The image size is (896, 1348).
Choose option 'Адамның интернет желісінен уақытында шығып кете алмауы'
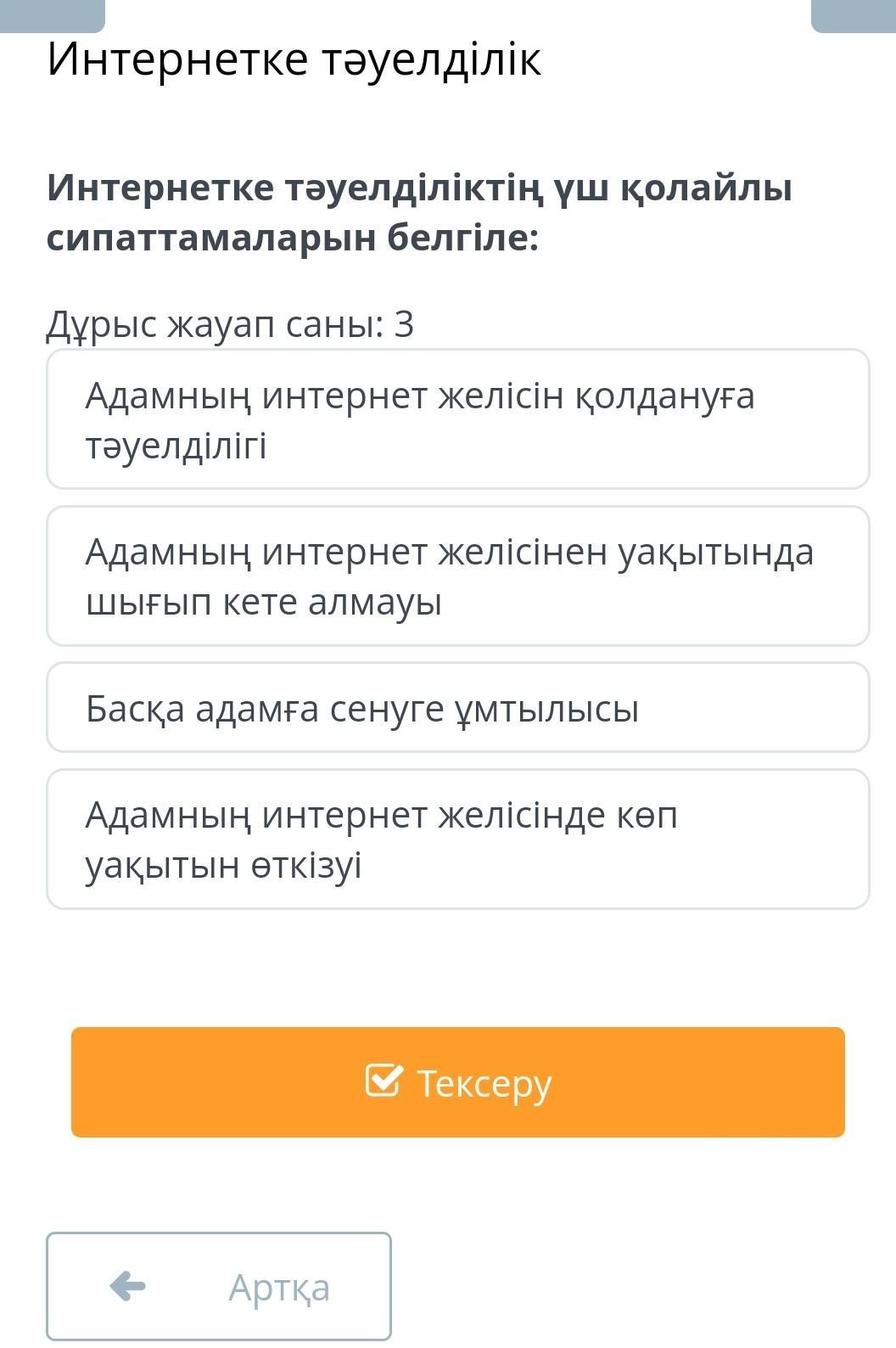point(457,576)
